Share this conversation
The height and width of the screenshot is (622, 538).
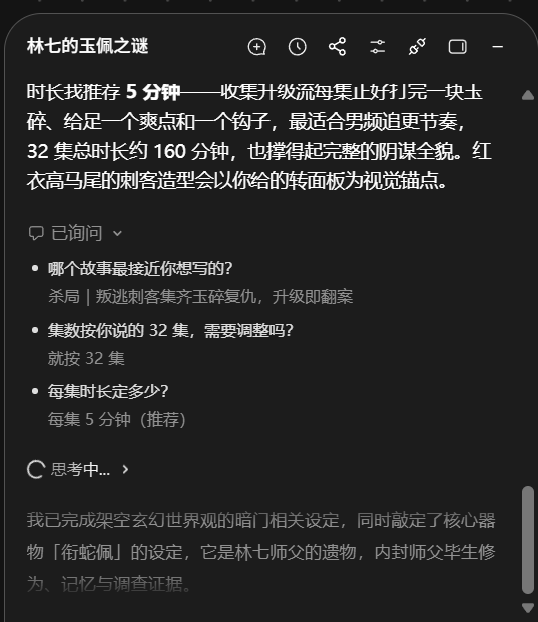[x=337, y=47]
